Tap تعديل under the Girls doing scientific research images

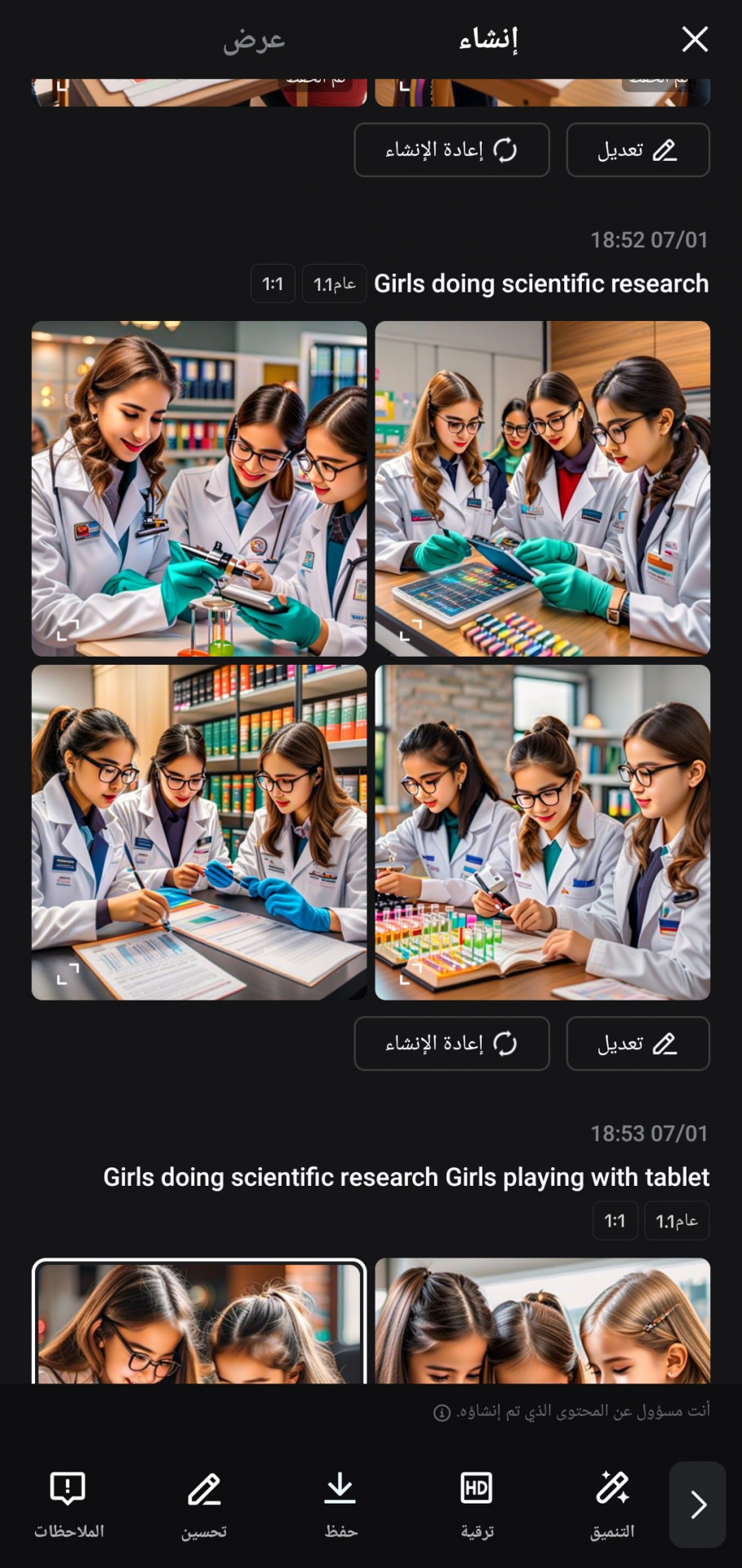click(638, 1043)
